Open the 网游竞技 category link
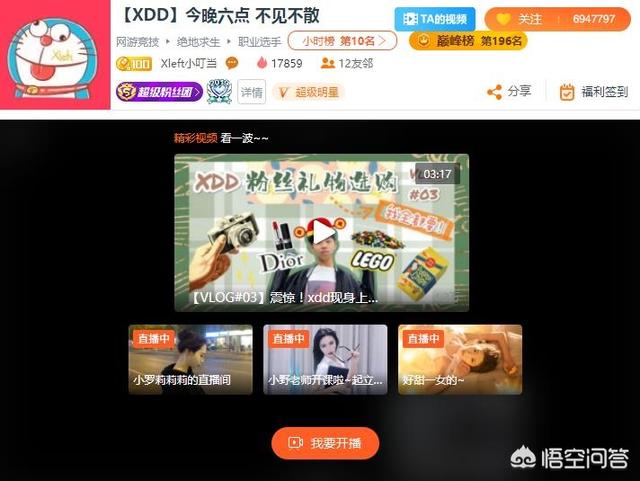This screenshot has width=640, height=481. coord(137,41)
